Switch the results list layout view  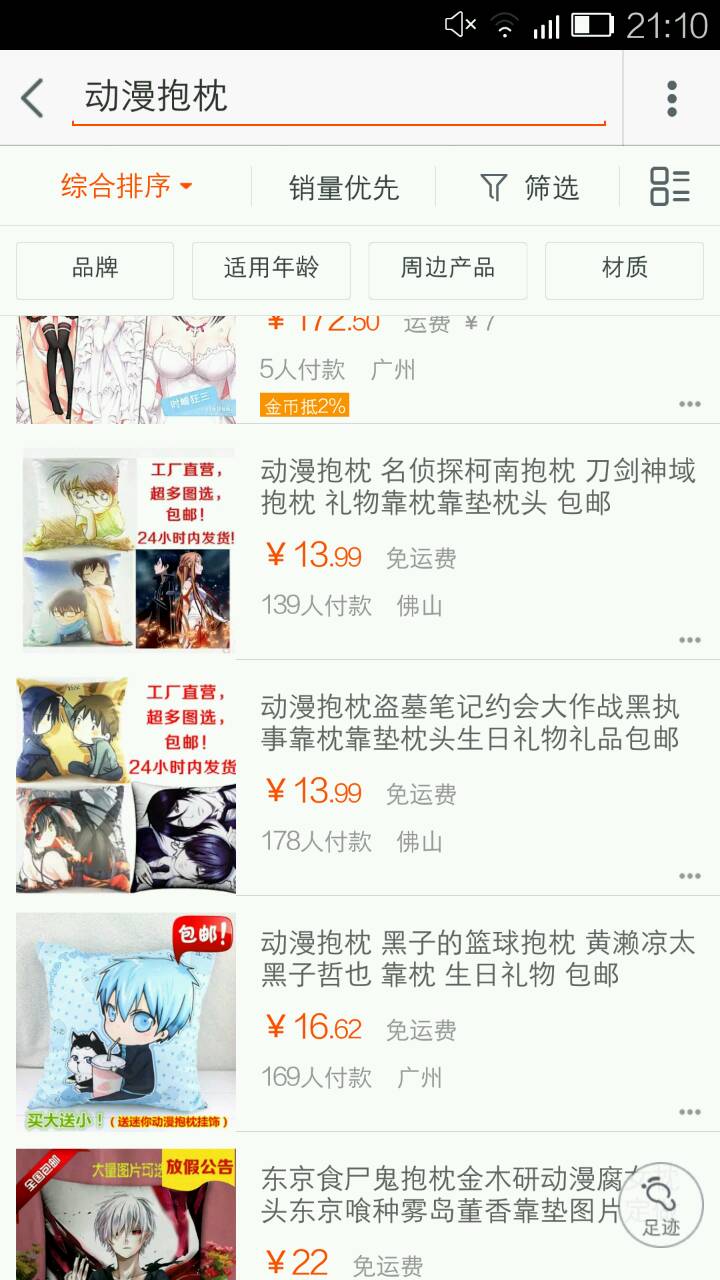[x=669, y=187]
